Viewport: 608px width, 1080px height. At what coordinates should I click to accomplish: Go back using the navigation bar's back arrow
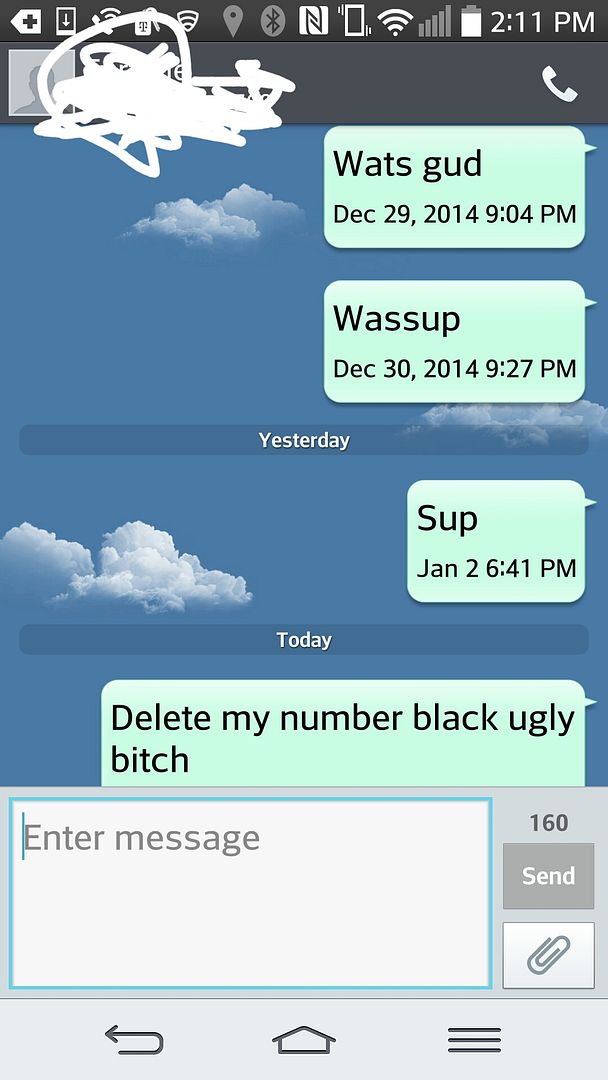click(134, 1040)
